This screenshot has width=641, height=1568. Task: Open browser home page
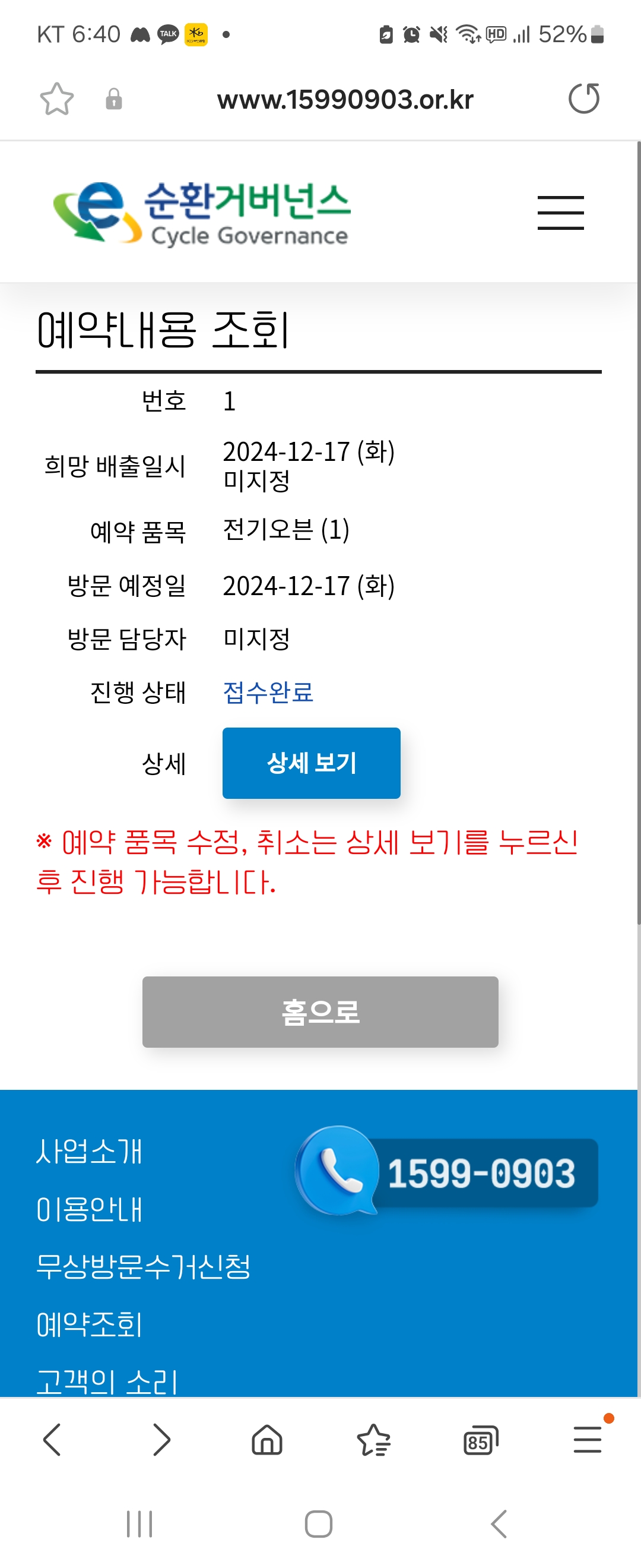point(267,1440)
